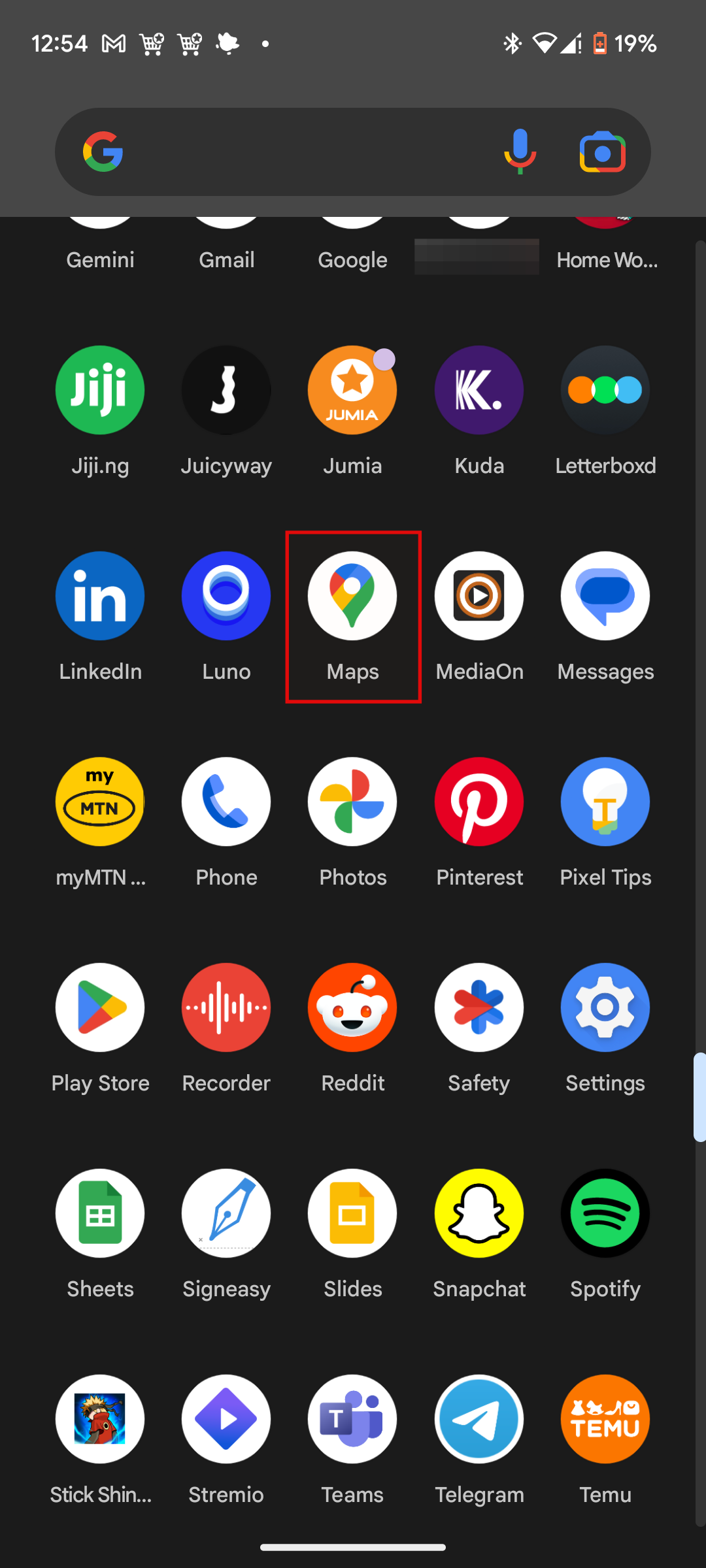The image size is (706, 1568).
Task: Open Google Lens camera search
Action: tap(602, 152)
